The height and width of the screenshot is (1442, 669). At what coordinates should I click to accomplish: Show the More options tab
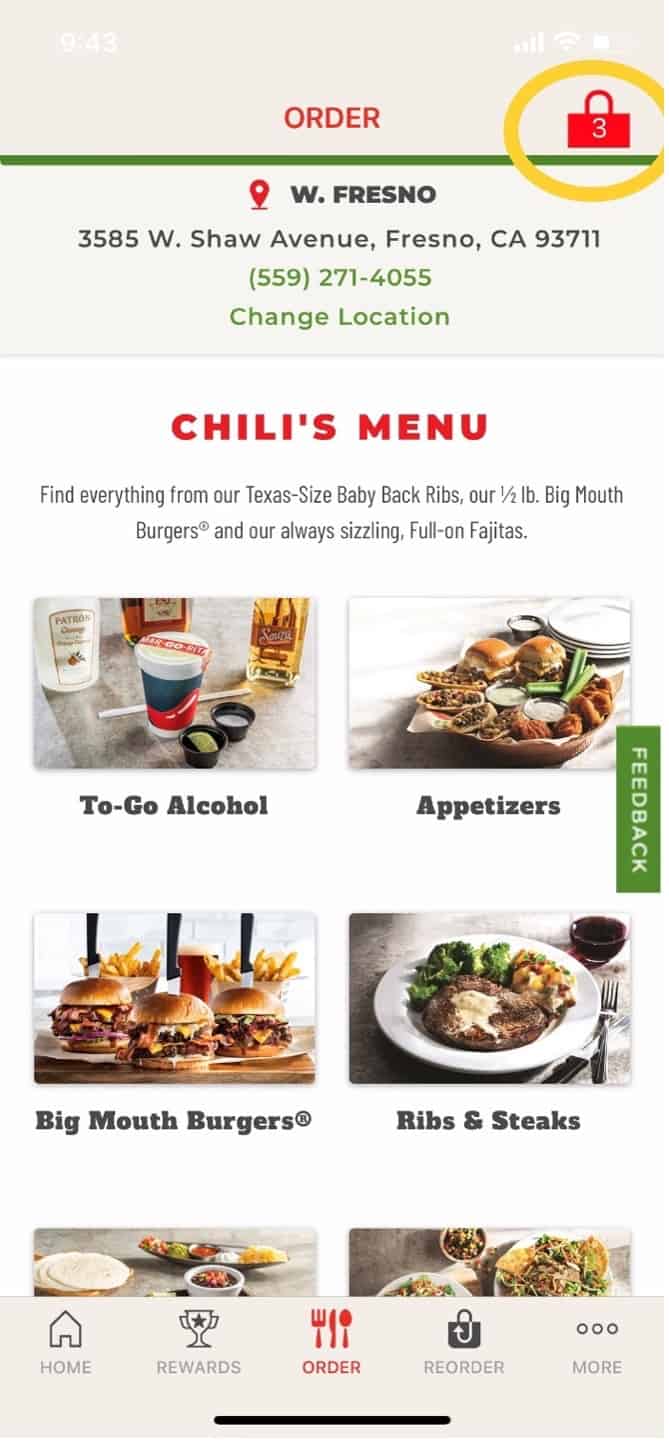597,1343
